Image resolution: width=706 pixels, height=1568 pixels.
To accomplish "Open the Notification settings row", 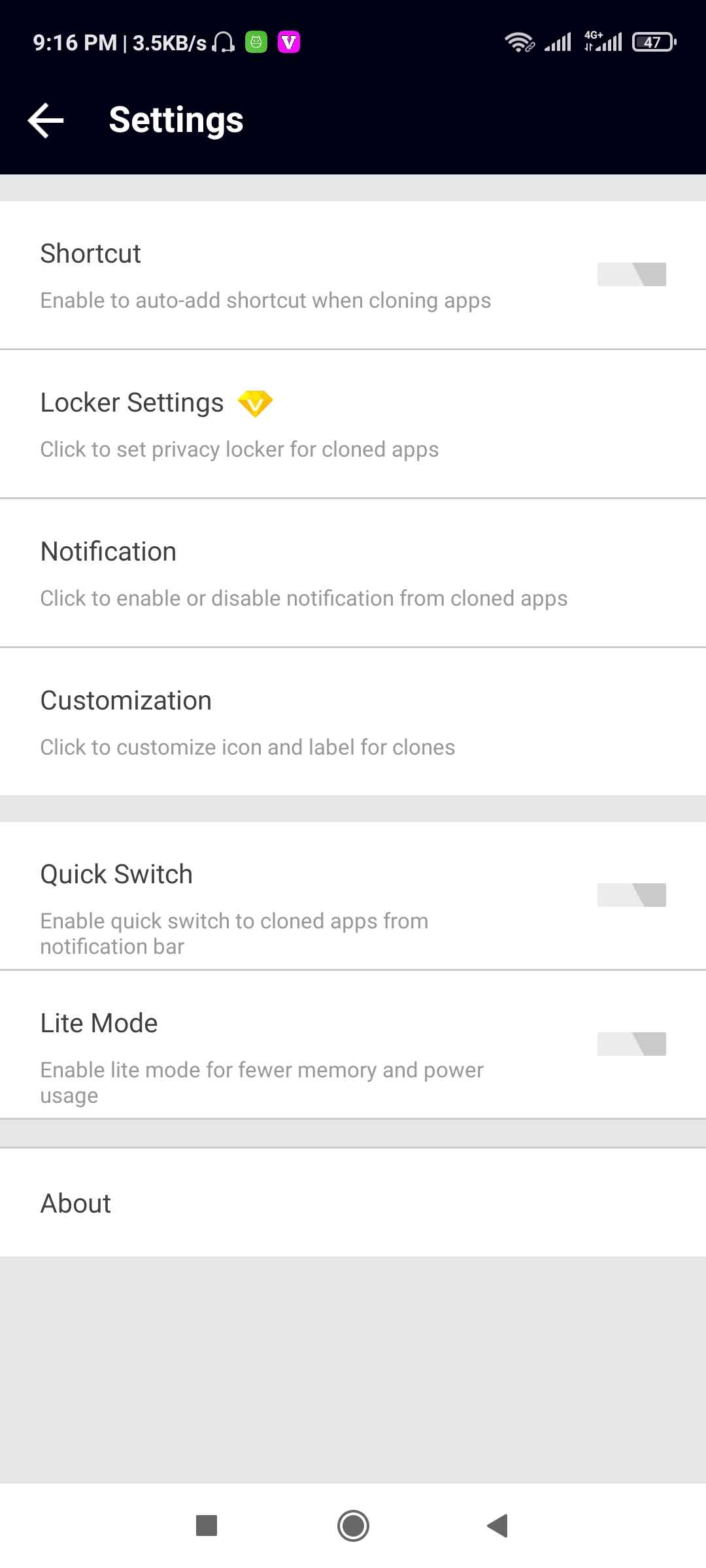I will 353,573.
